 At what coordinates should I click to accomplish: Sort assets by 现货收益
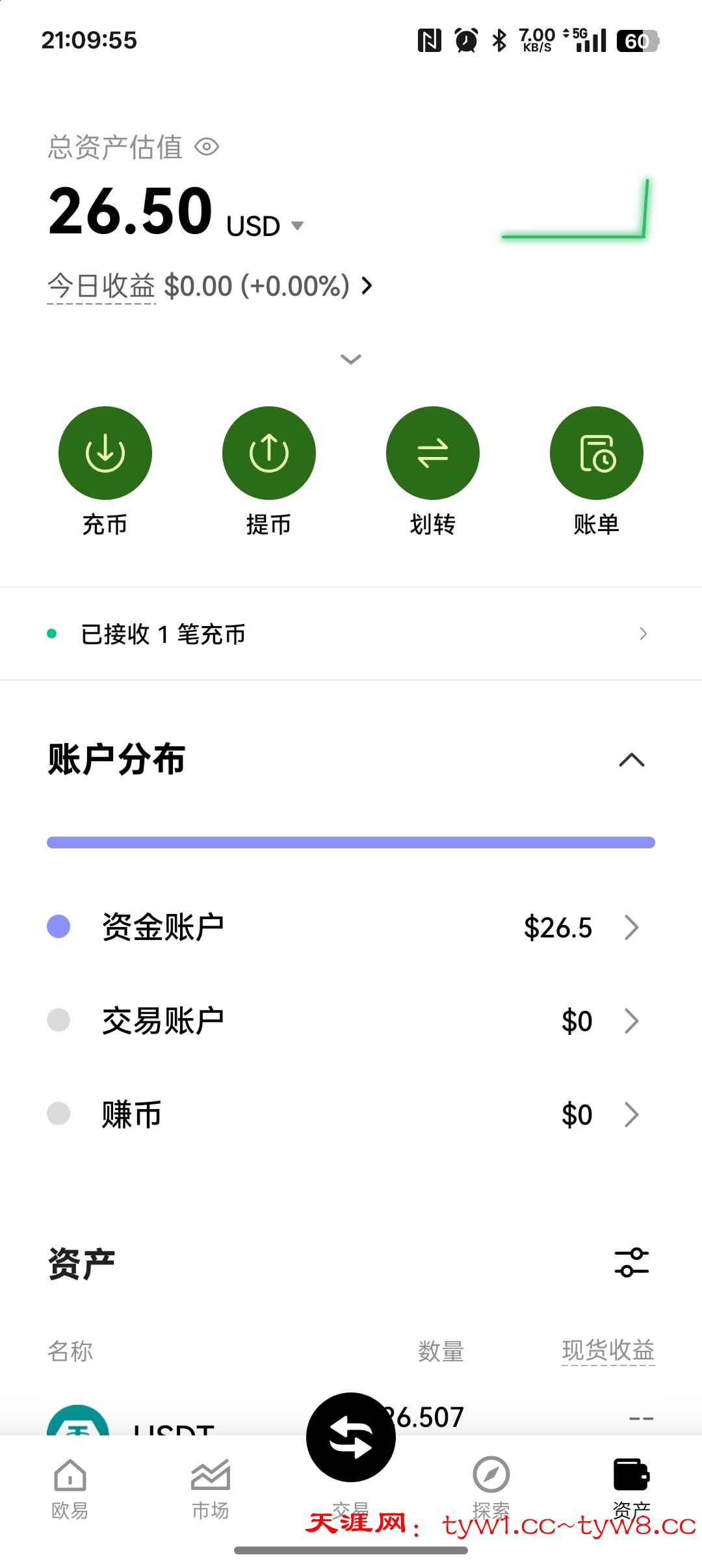pos(608,1351)
